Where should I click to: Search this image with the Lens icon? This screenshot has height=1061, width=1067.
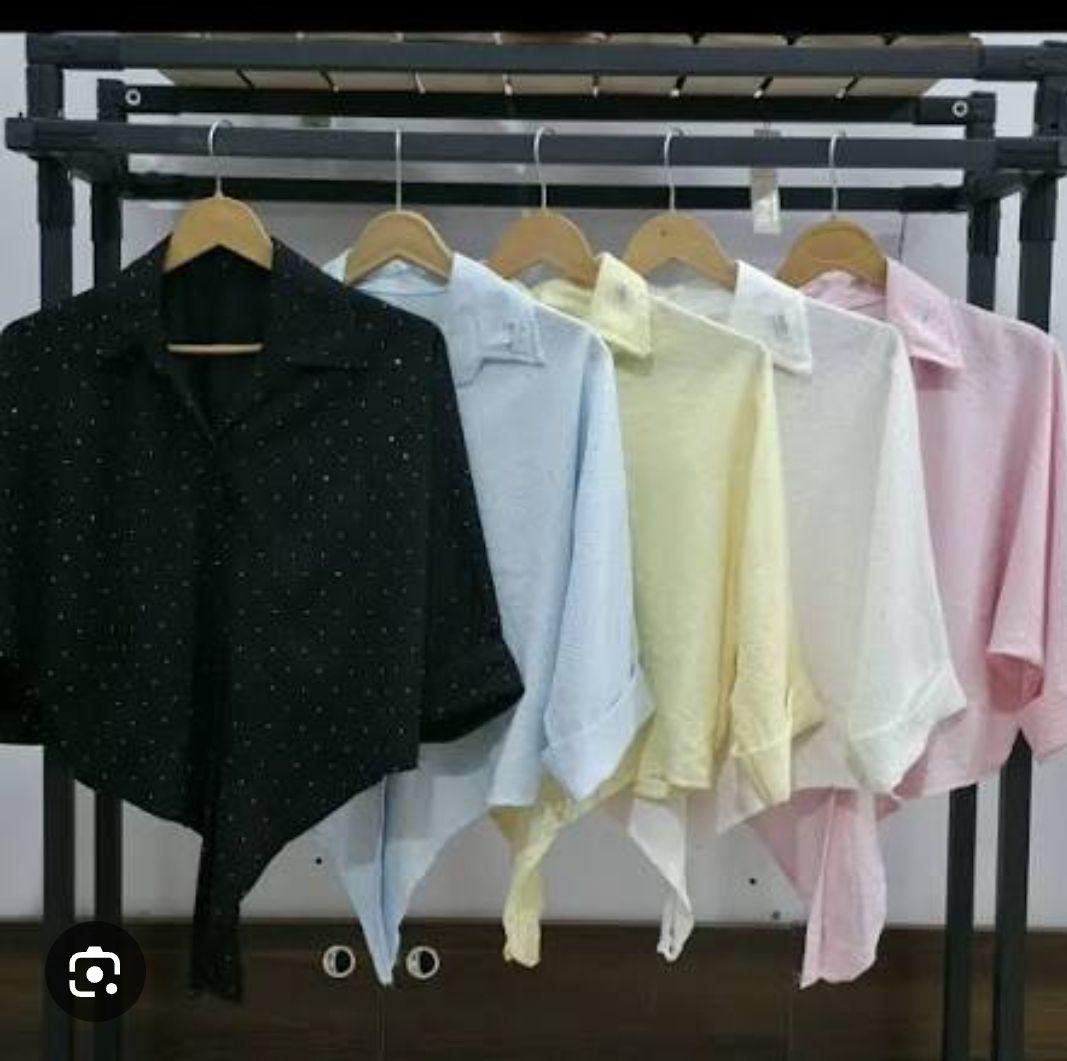pos(95,971)
